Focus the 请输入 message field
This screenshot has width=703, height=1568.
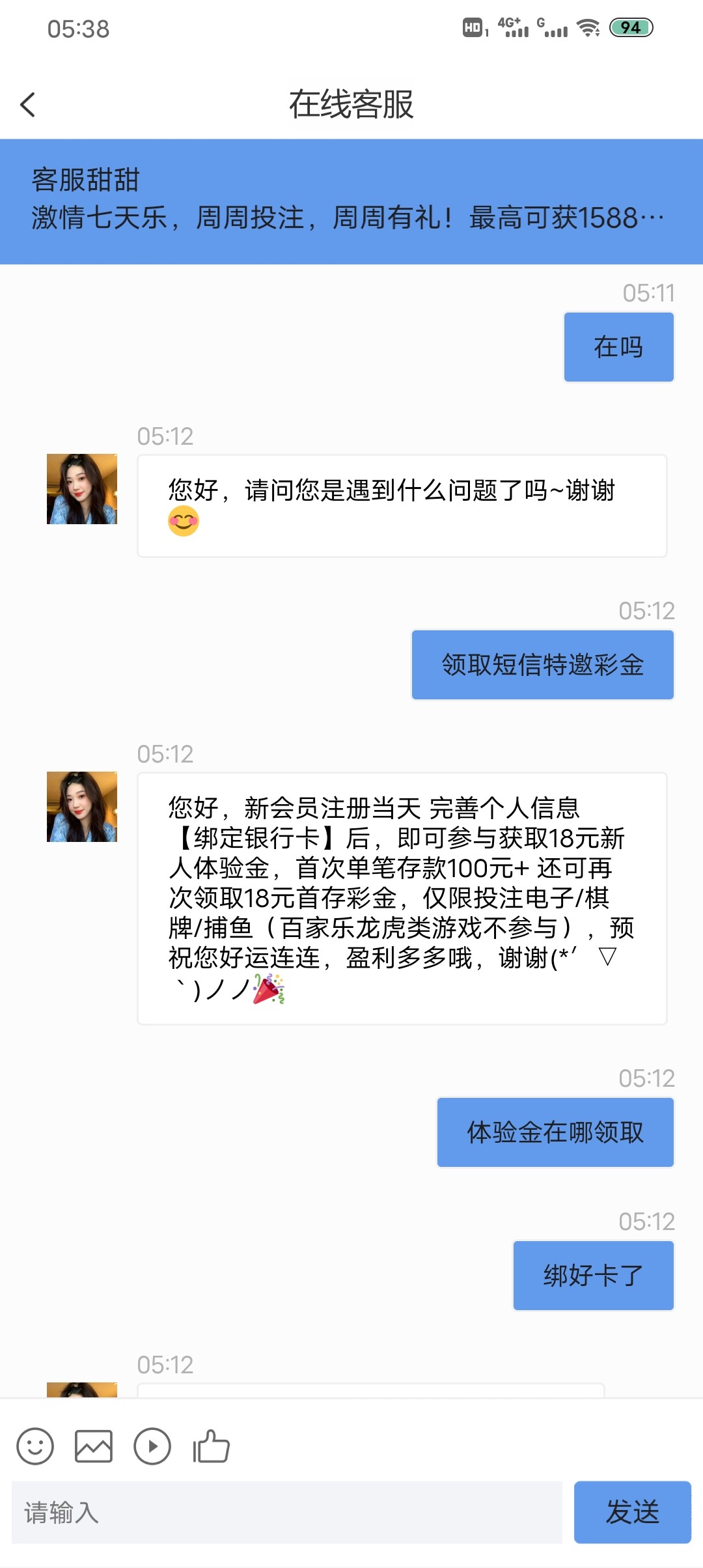pos(286,1512)
